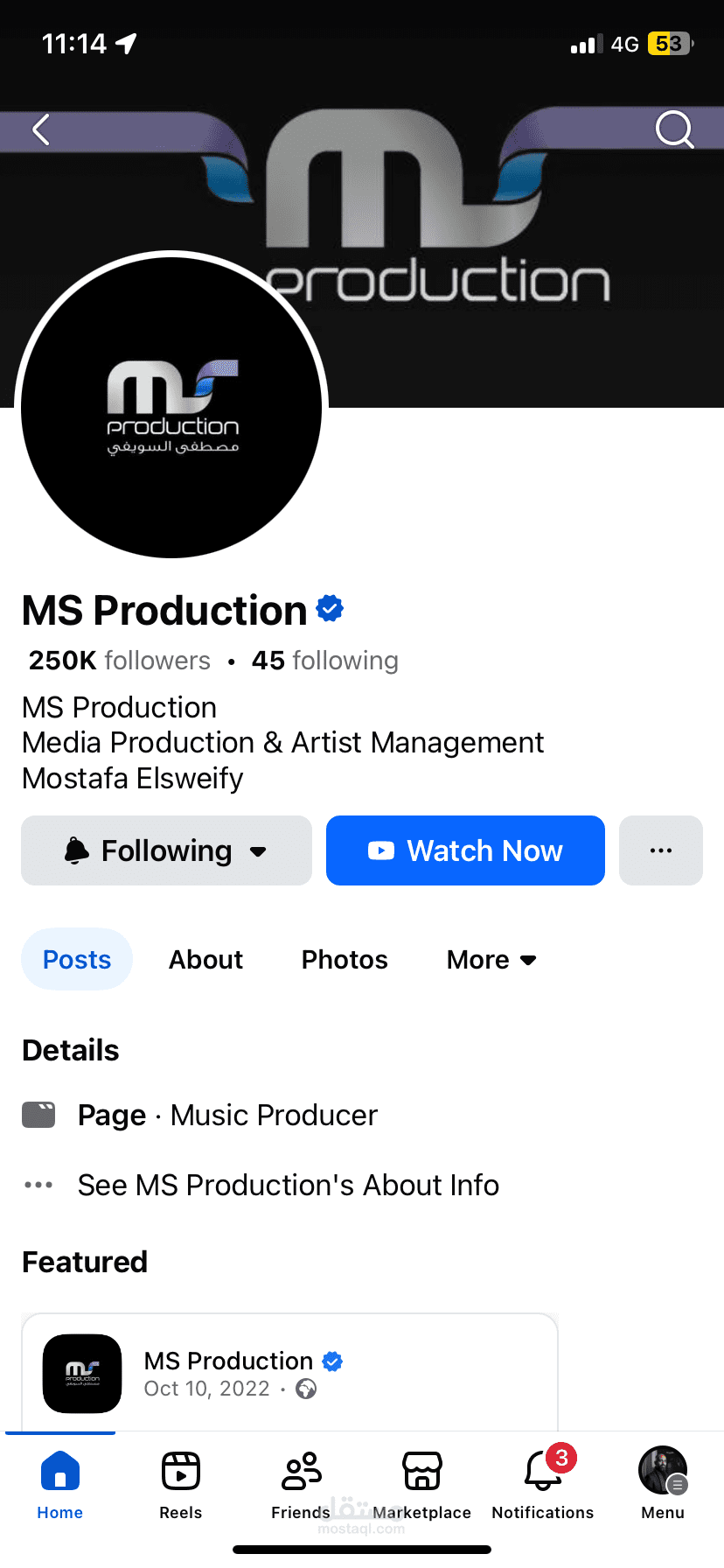Switch to the Posts tab
Image resolution: width=724 pixels, height=1568 pixels.
(77, 960)
